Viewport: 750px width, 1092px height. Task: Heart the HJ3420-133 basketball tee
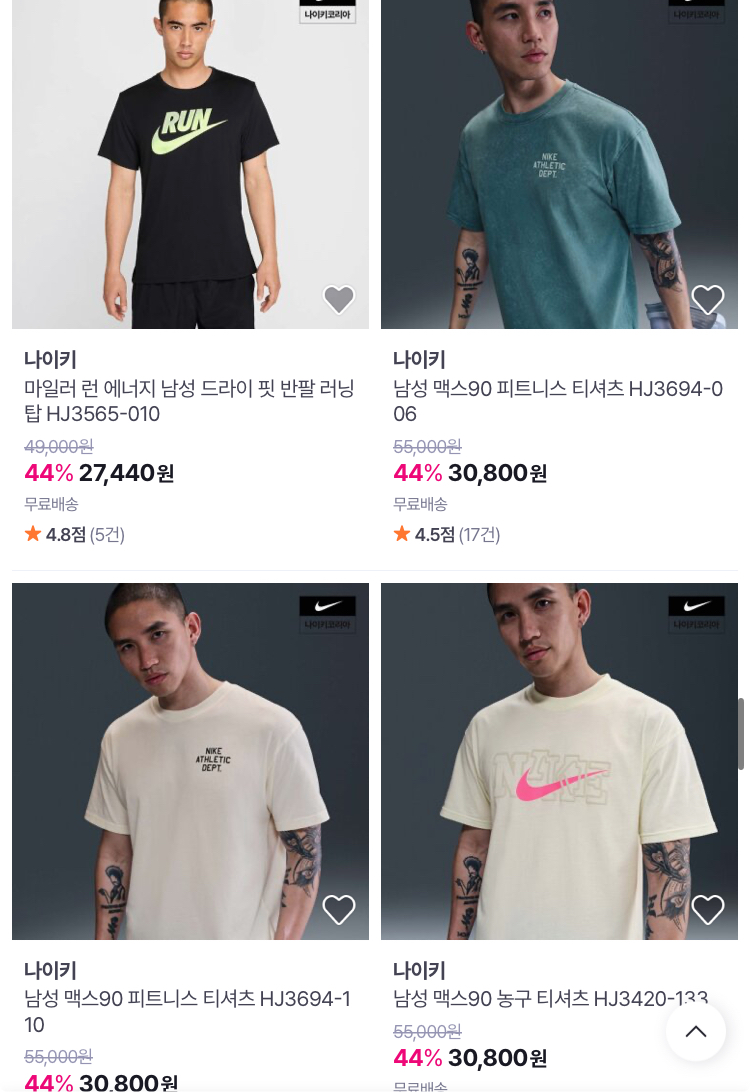[x=708, y=910]
